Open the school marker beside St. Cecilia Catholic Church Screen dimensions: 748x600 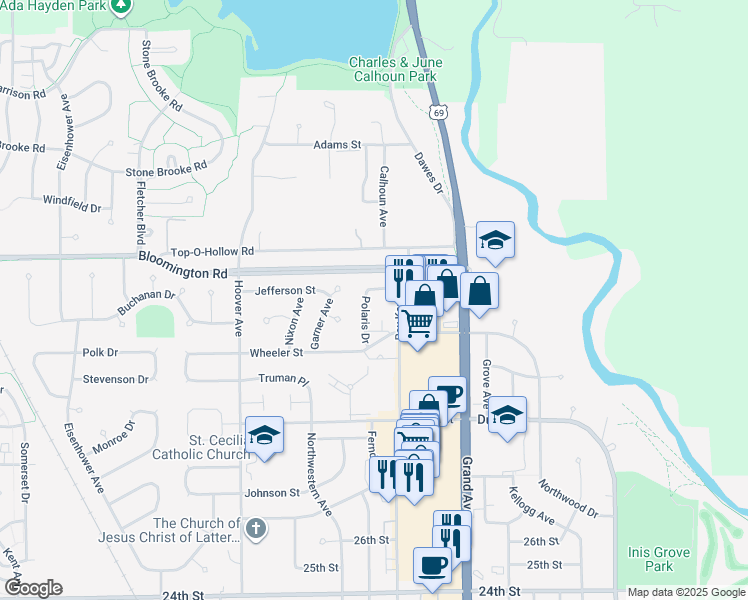264,436
